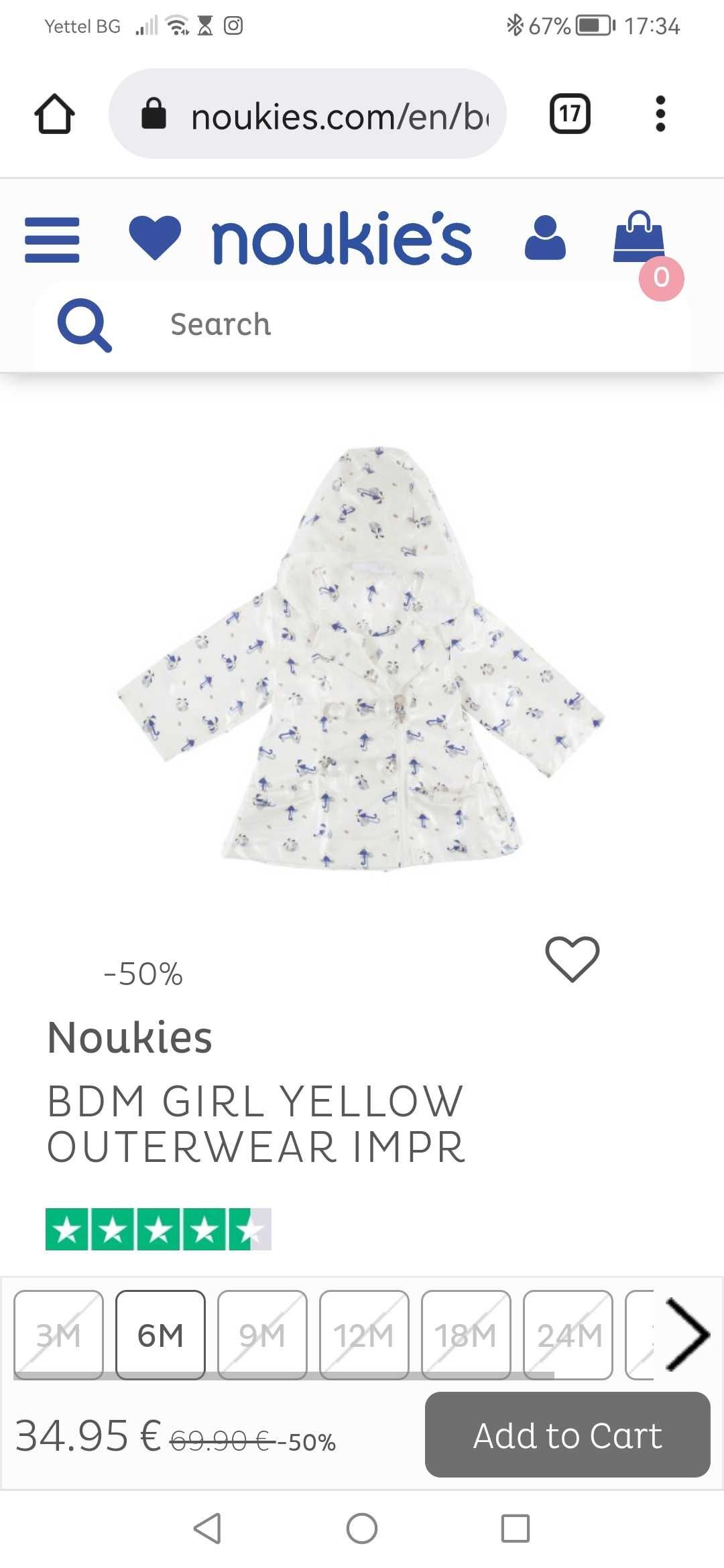Add to Cart
The image size is (724, 1568).
tap(567, 1435)
